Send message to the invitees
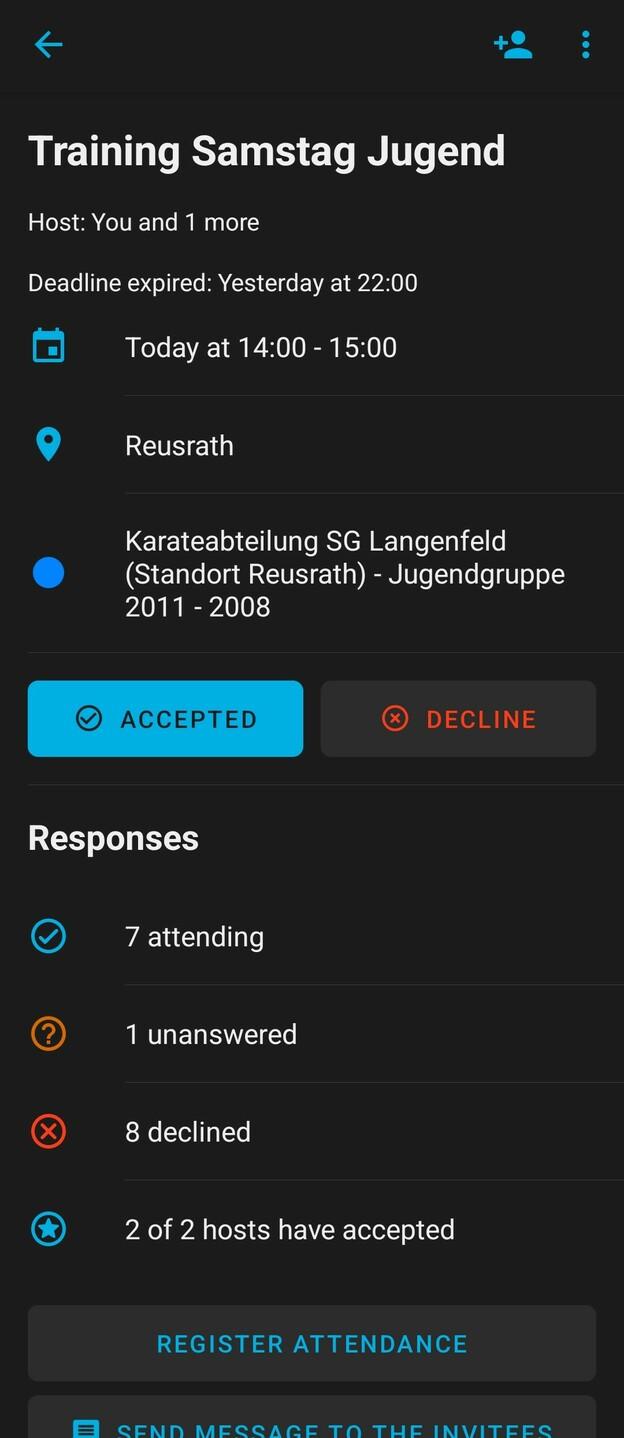This screenshot has height=1438, width=624. 312,1424
